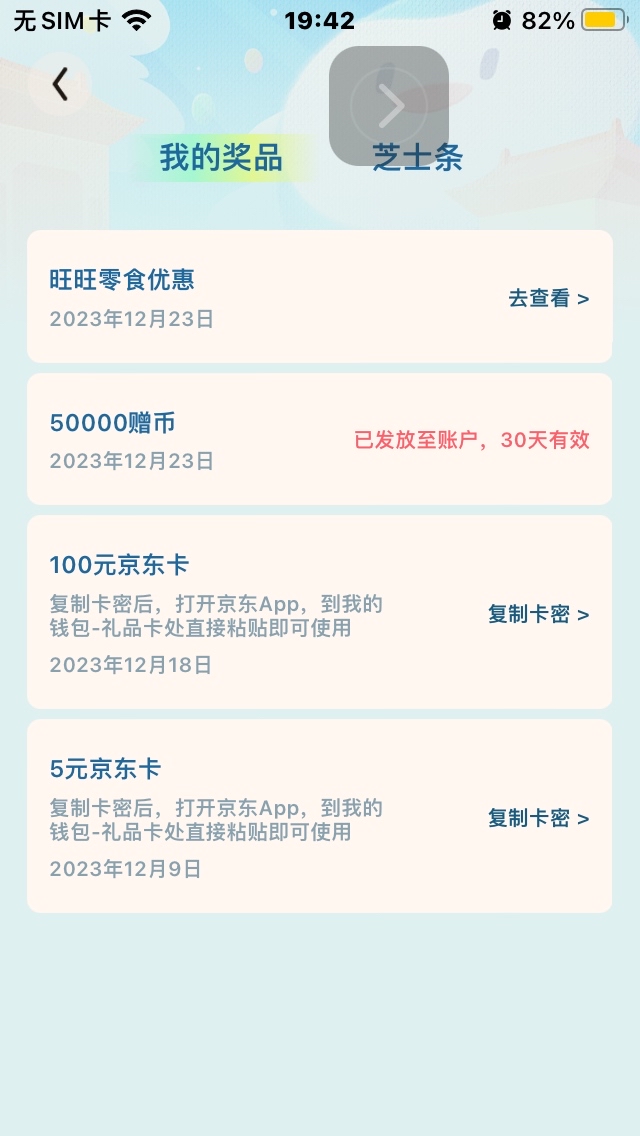Select the 我的奖品 tab
Viewport: 640px width, 1136px height.
221,157
